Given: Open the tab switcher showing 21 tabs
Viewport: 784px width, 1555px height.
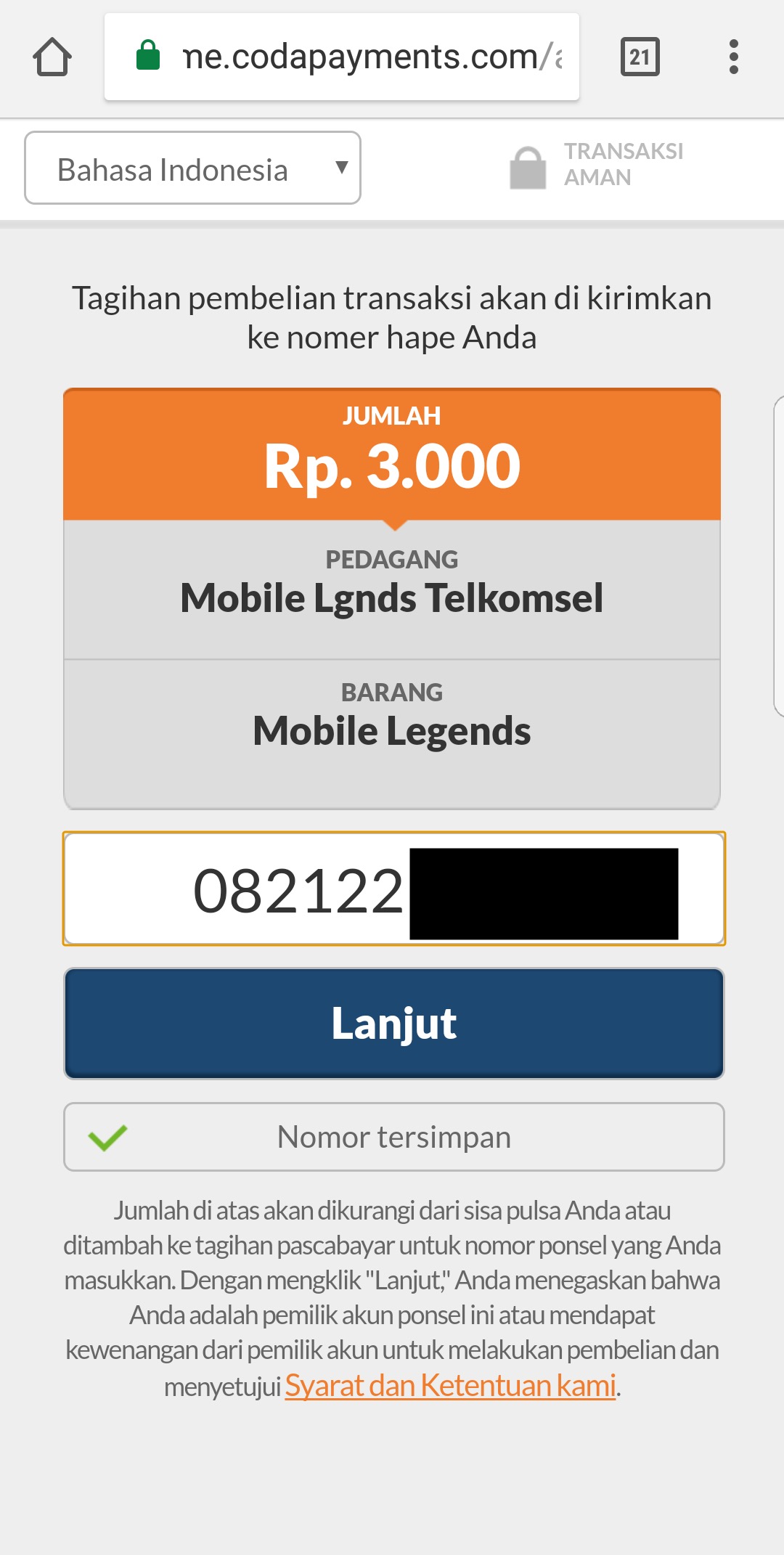Looking at the screenshot, I should [x=640, y=57].
